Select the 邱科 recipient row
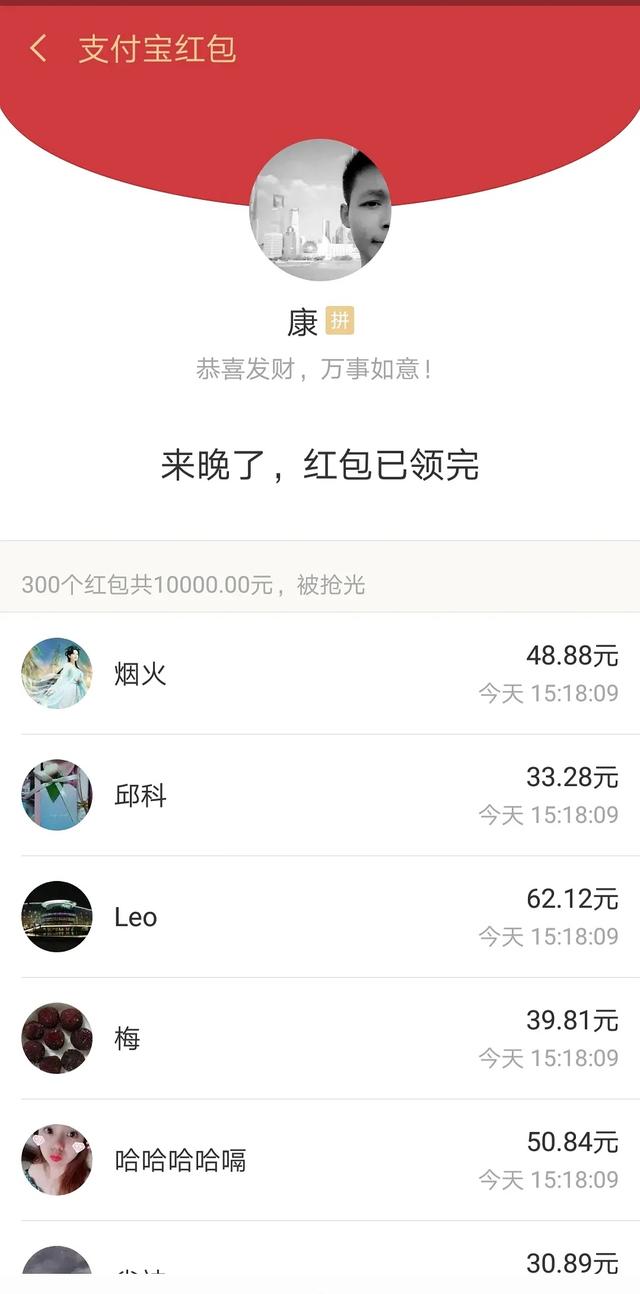This screenshot has height=1294, width=640. [320, 795]
